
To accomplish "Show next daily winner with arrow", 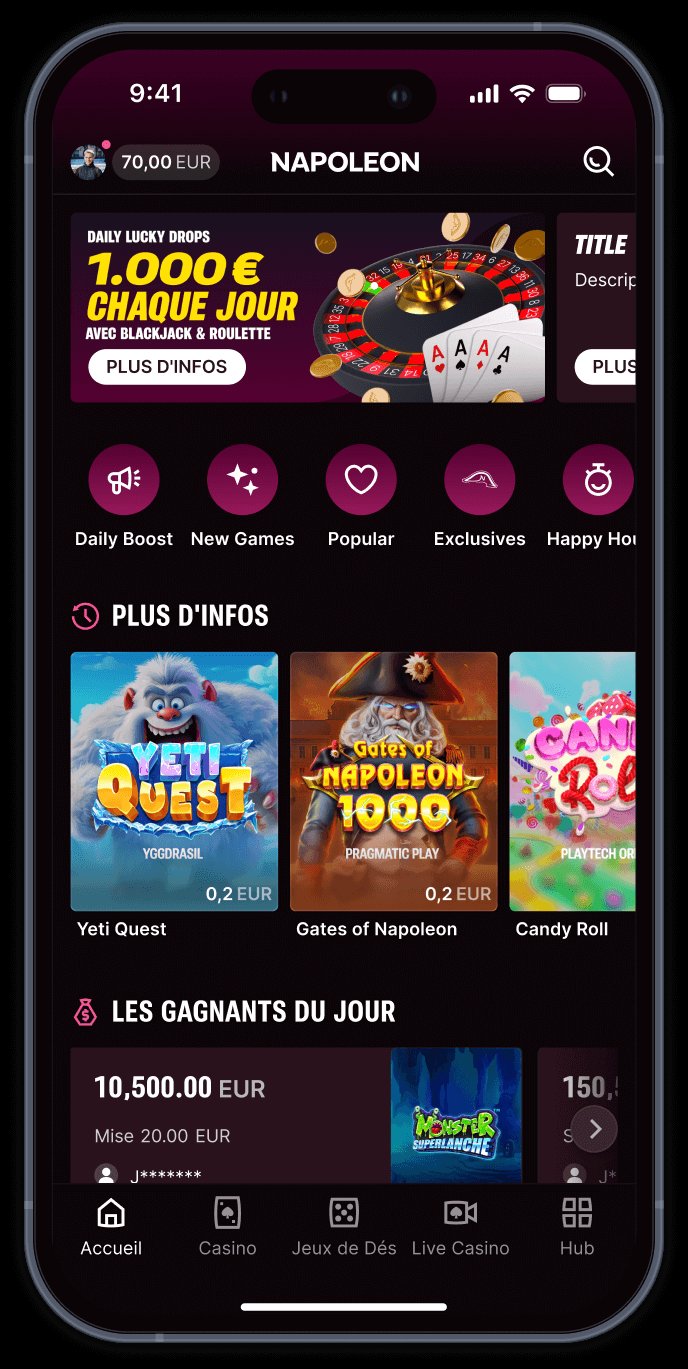I will pos(595,1129).
